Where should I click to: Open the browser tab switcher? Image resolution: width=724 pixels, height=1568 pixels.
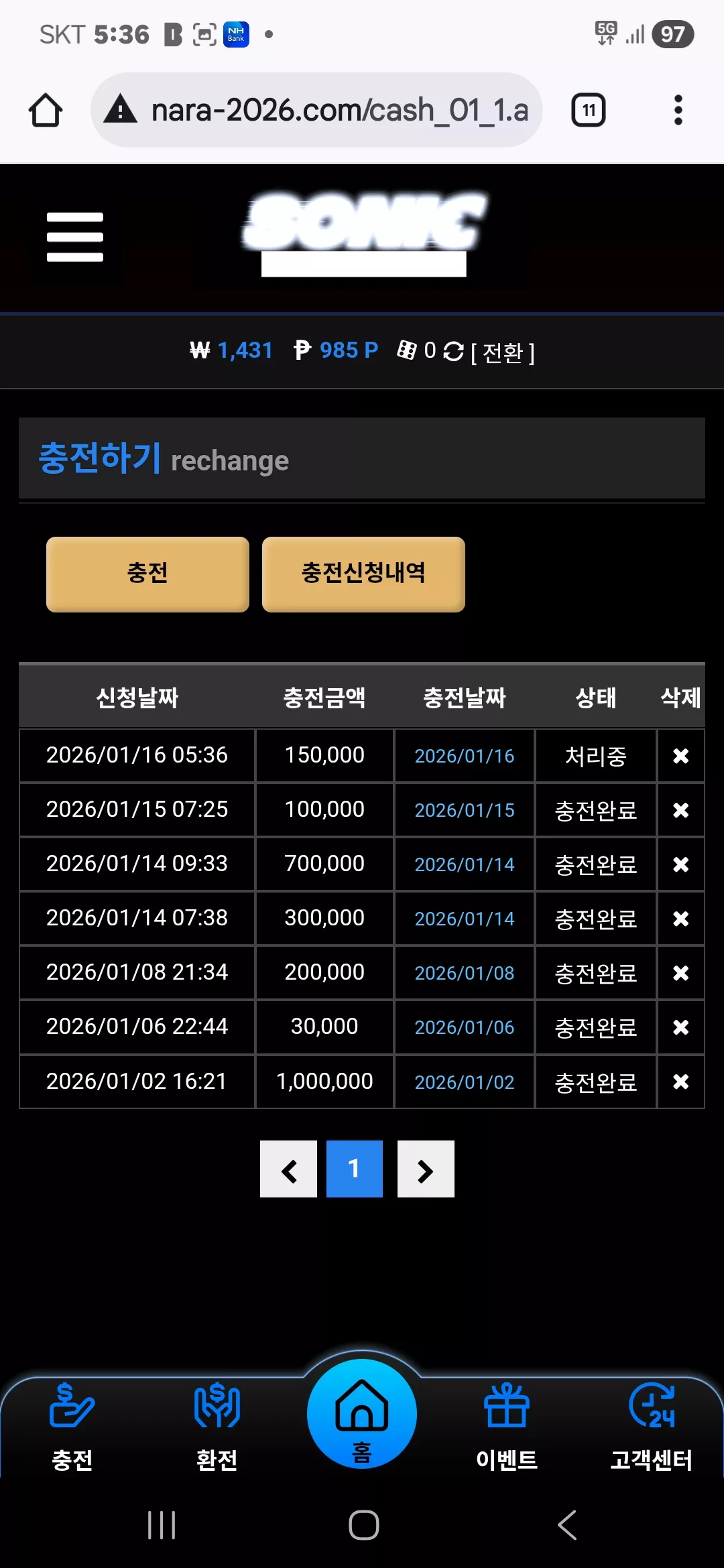pos(588,110)
